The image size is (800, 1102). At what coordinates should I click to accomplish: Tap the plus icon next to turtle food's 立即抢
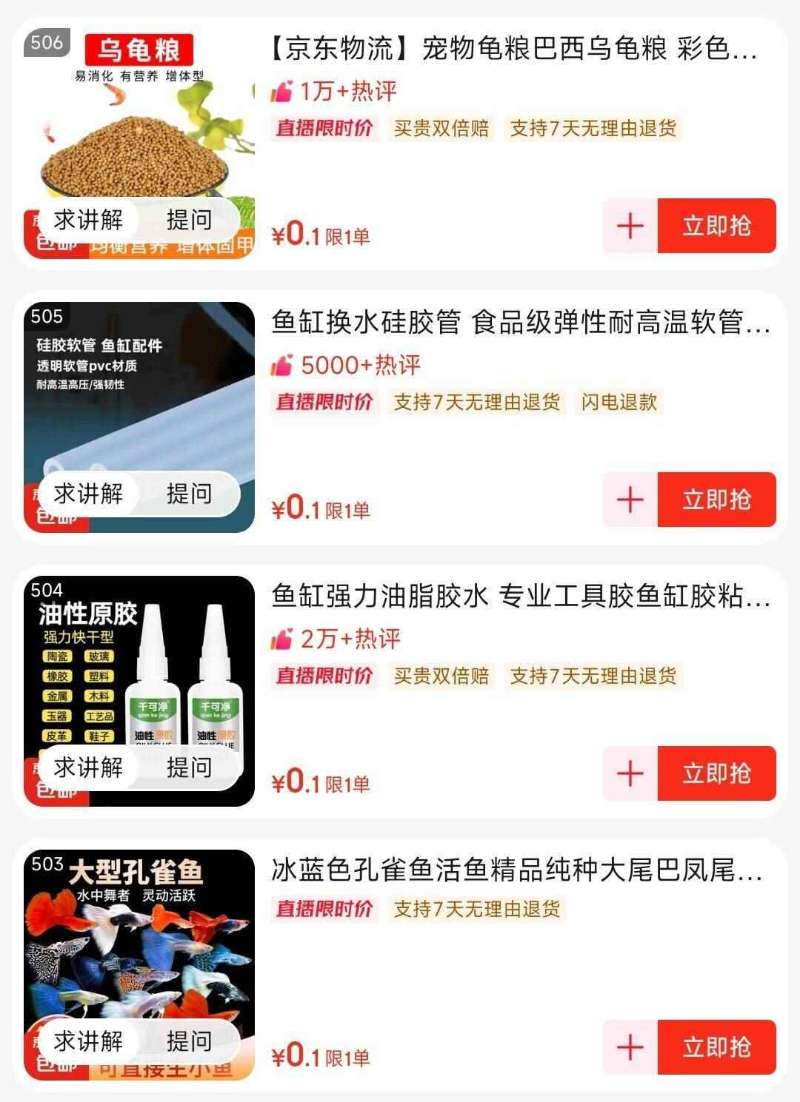[629, 226]
